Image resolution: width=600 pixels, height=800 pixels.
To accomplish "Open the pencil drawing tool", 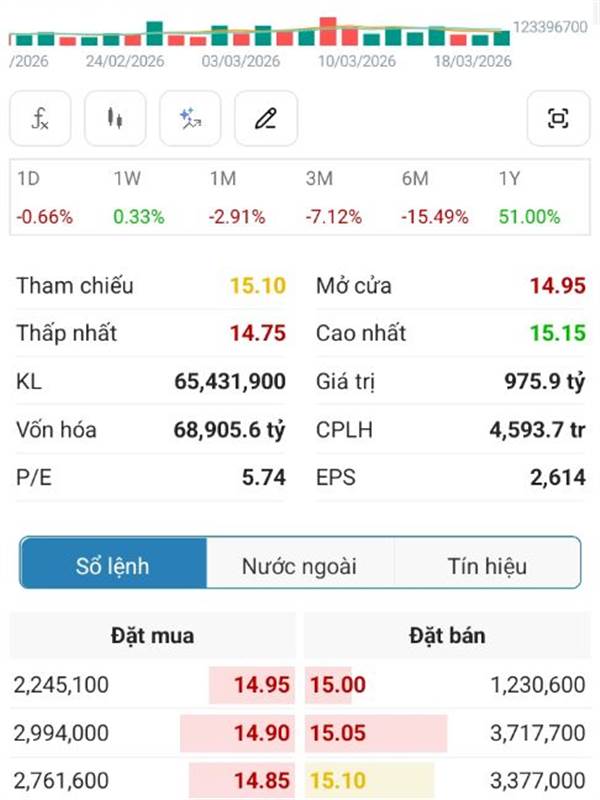I will point(265,119).
